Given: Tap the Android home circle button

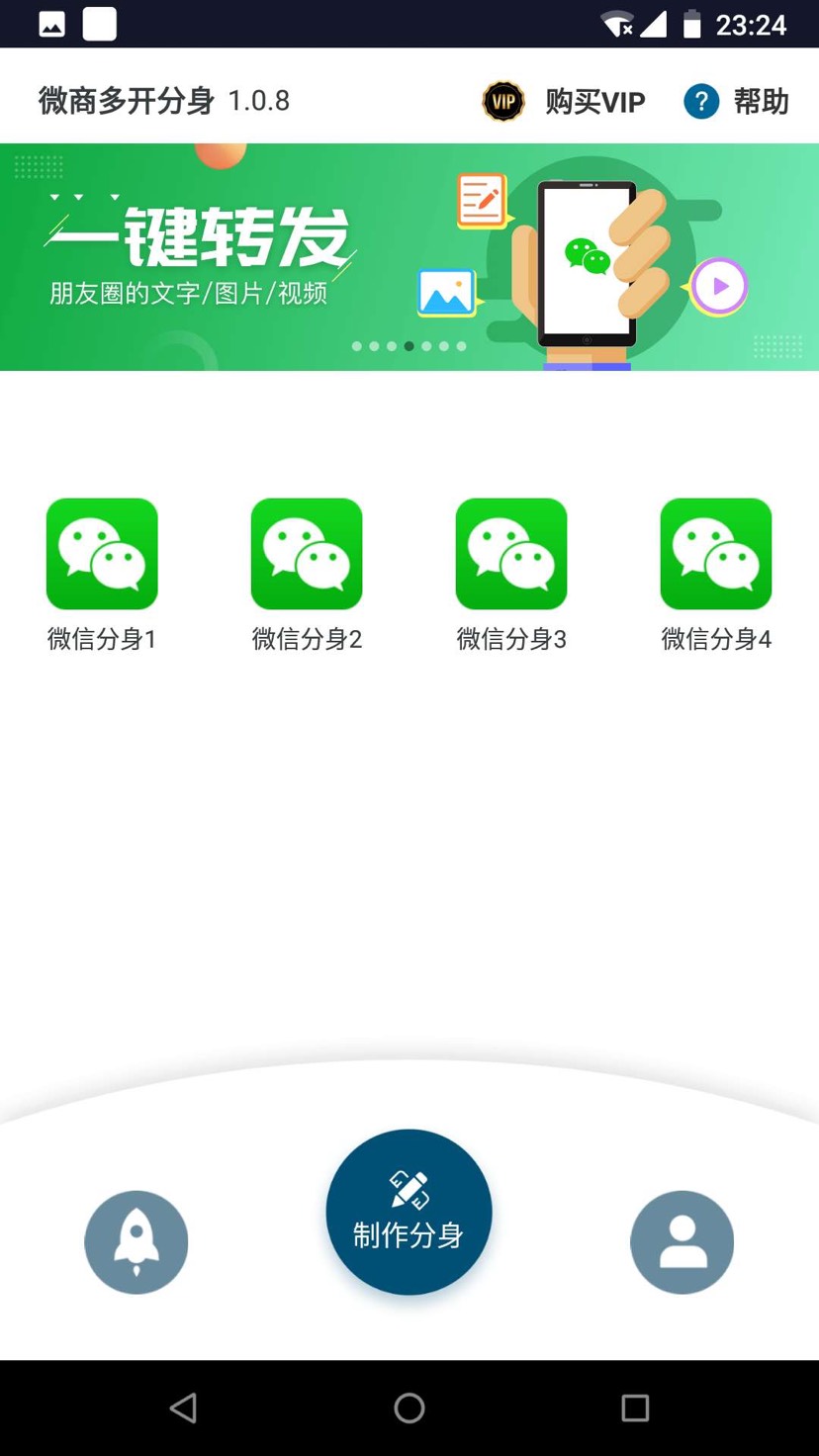Looking at the screenshot, I should [x=409, y=1407].
